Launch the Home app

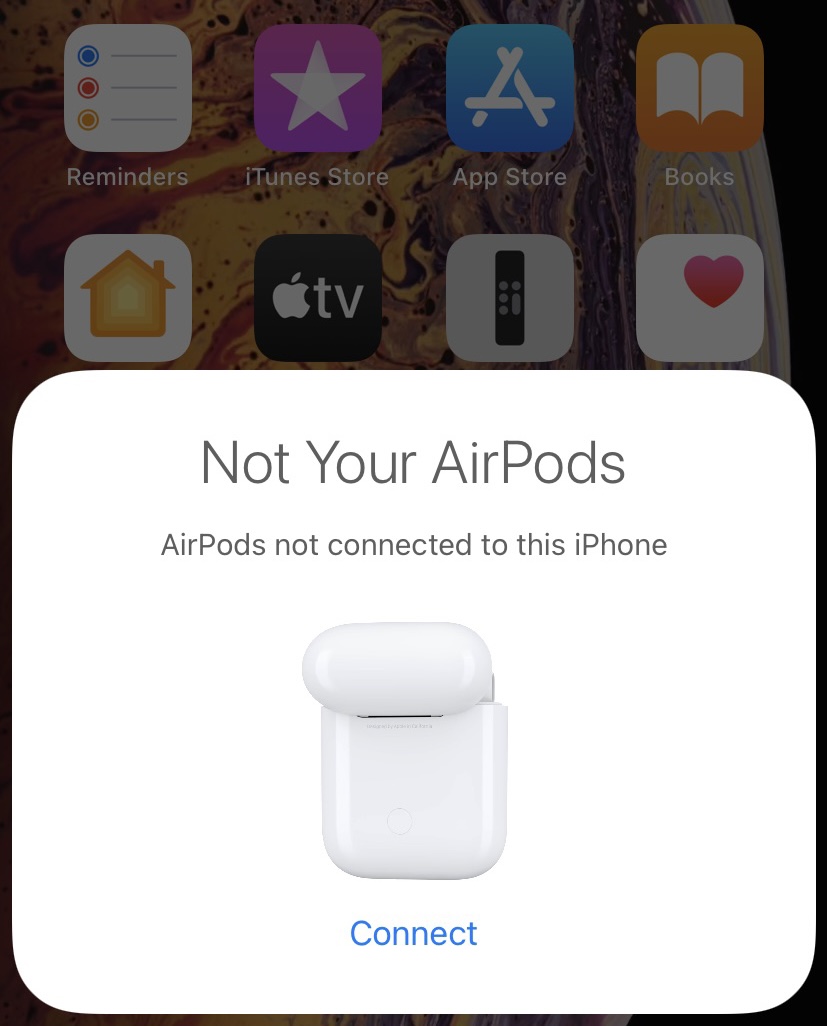coord(127,298)
